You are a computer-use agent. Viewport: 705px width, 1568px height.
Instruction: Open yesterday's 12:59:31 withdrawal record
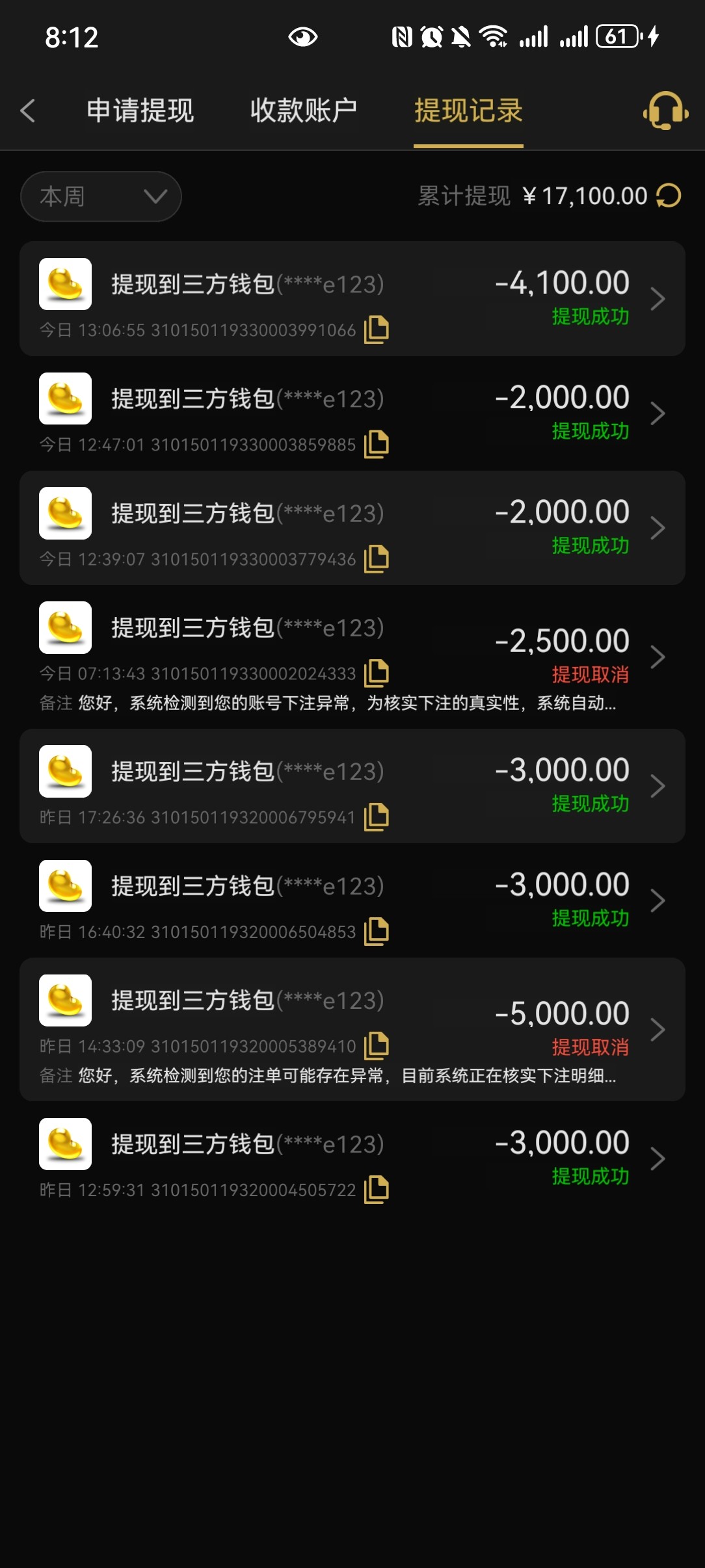pos(352,1158)
